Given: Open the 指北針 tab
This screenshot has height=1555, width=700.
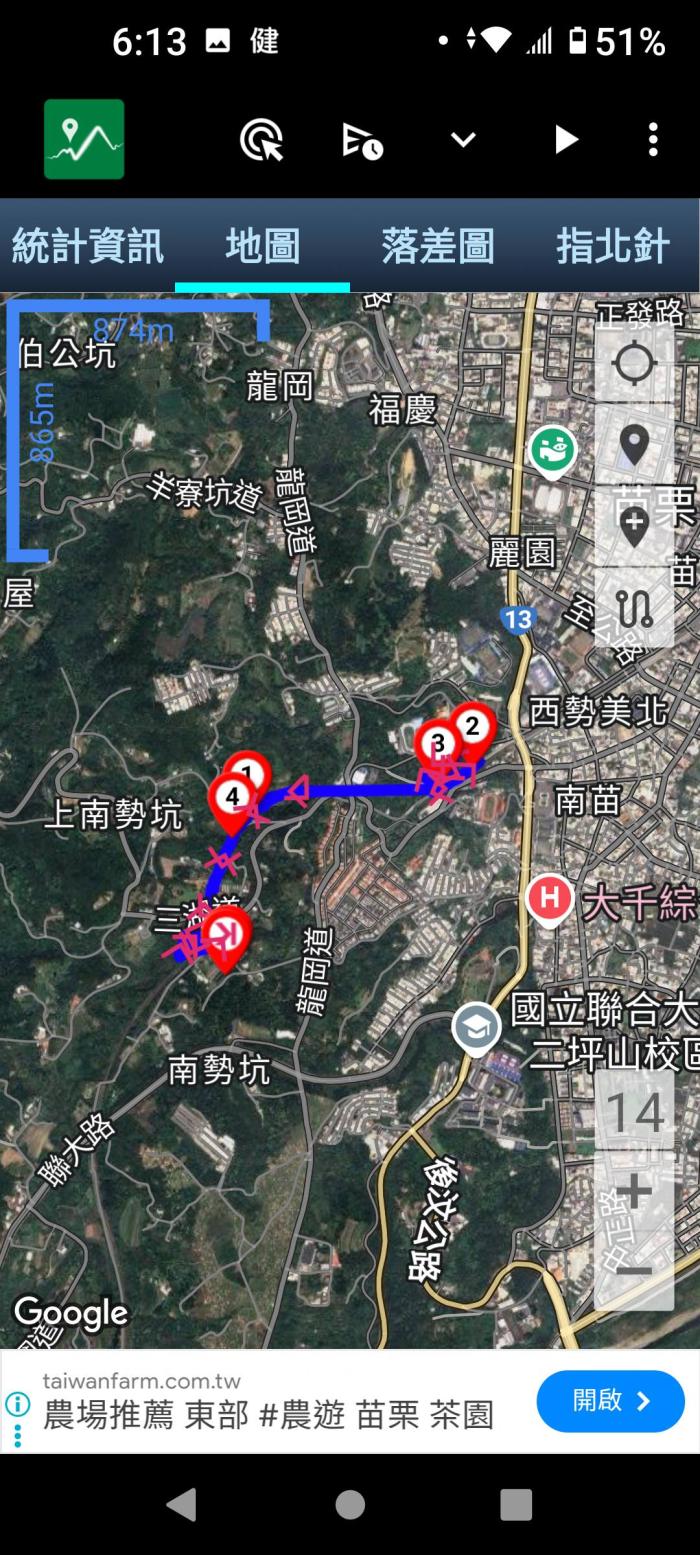Looking at the screenshot, I should (x=612, y=246).
